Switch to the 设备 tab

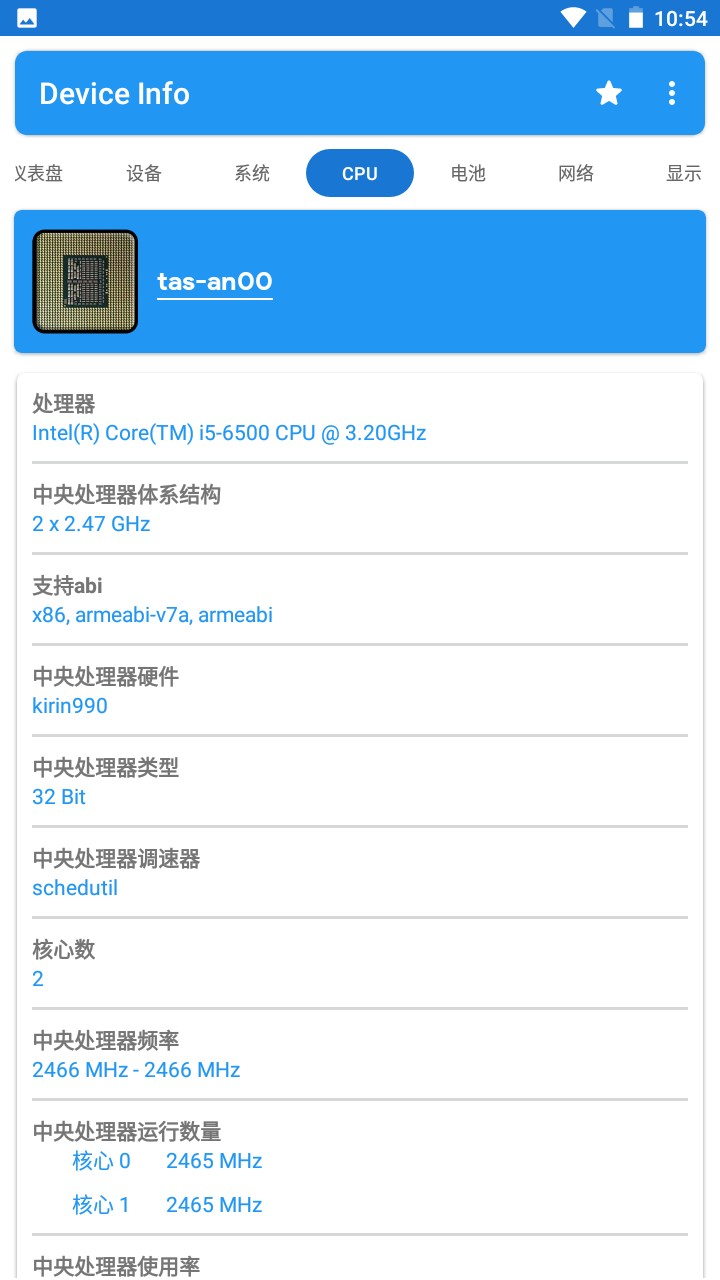coord(144,172)
